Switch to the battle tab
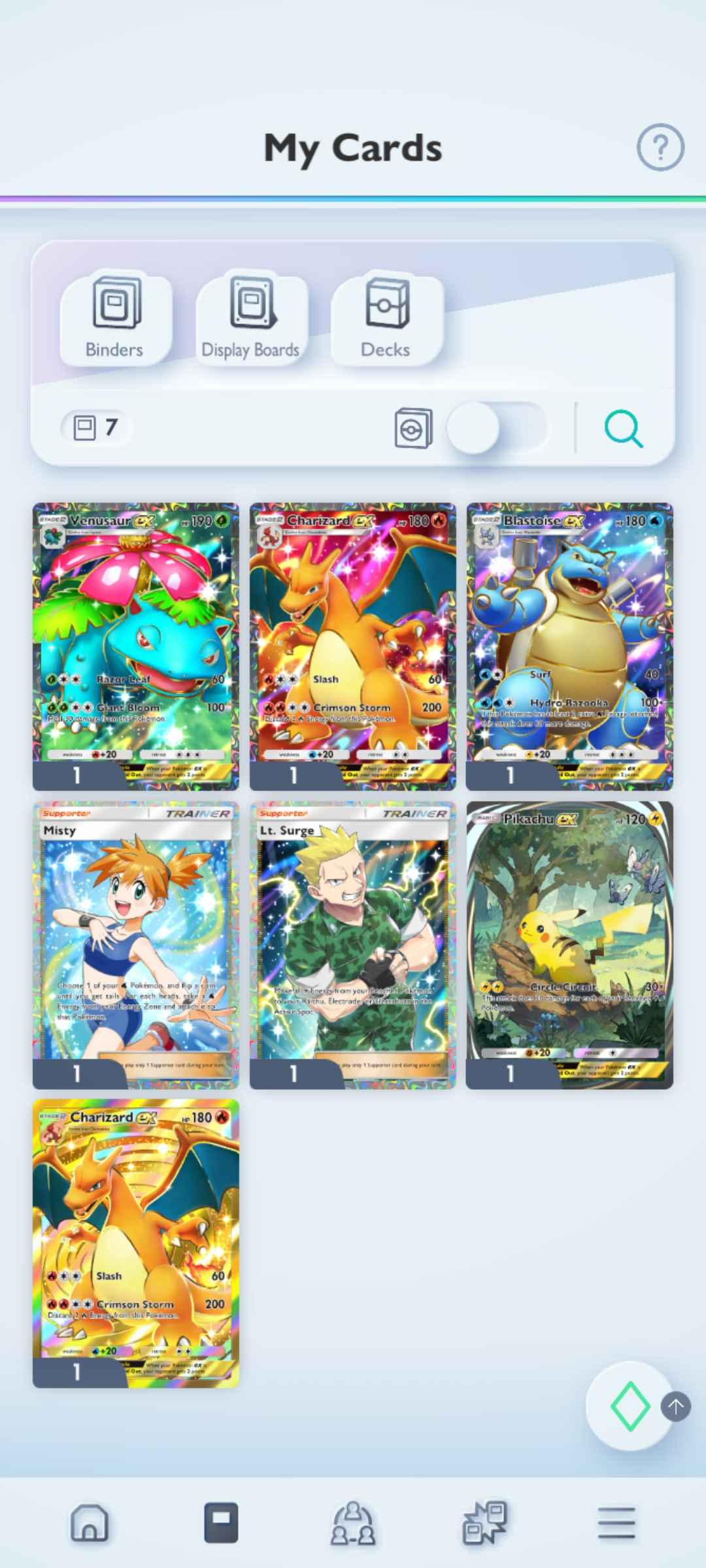This screenshot has height=1568, width=706. click(x=484, y=1523)
